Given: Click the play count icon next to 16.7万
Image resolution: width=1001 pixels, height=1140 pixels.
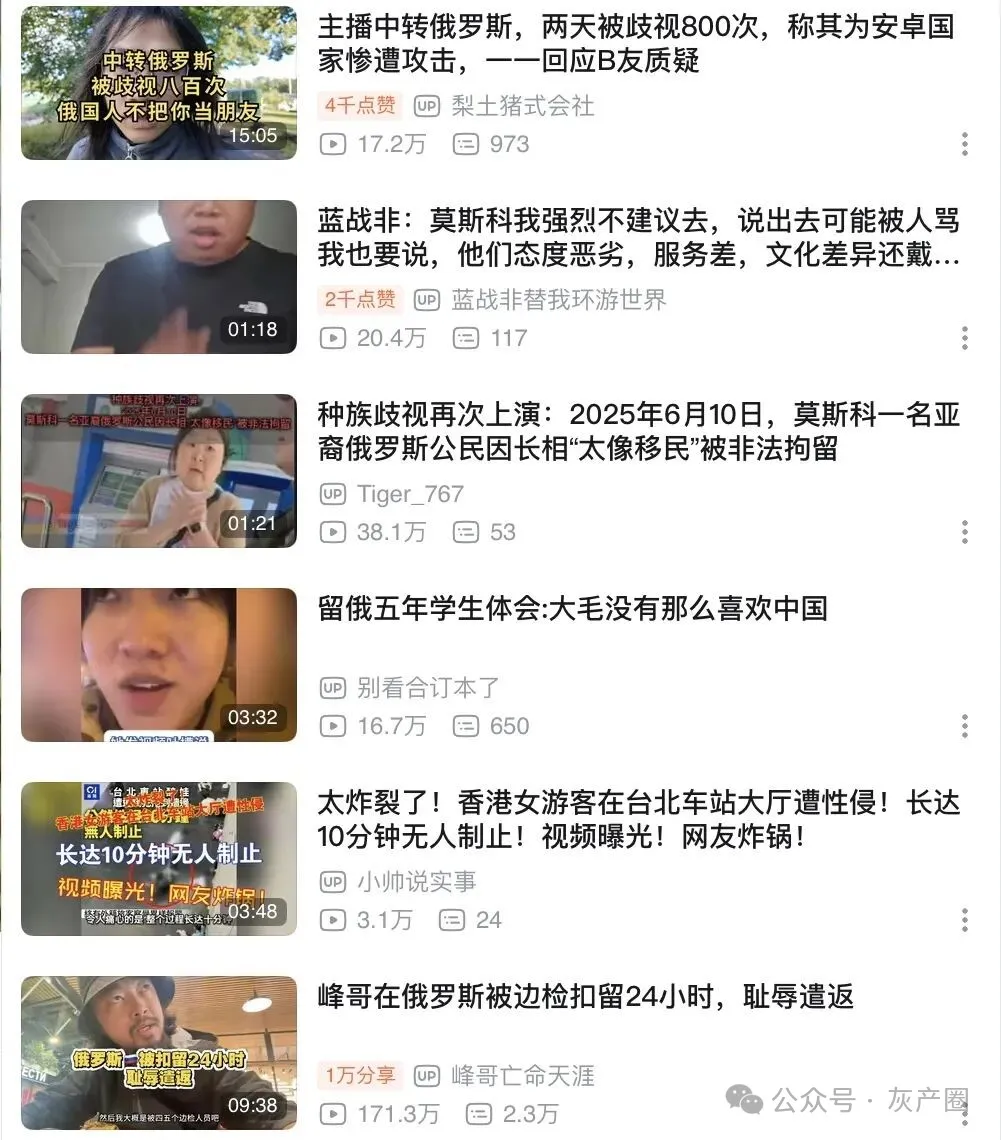Looking at the screenshot, I should [x=332, y=726].
